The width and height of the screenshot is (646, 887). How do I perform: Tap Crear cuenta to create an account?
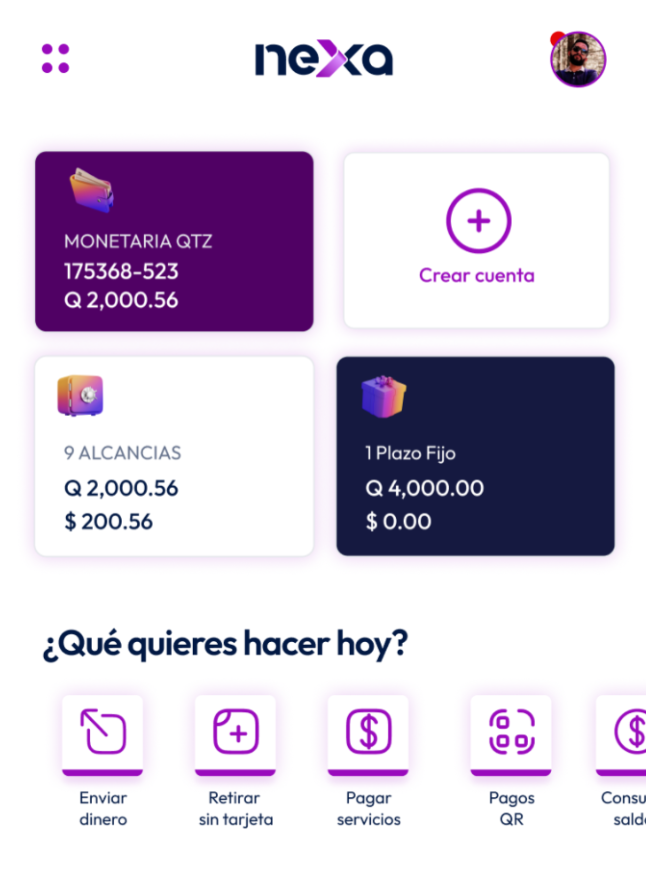[x=477, y=240]
